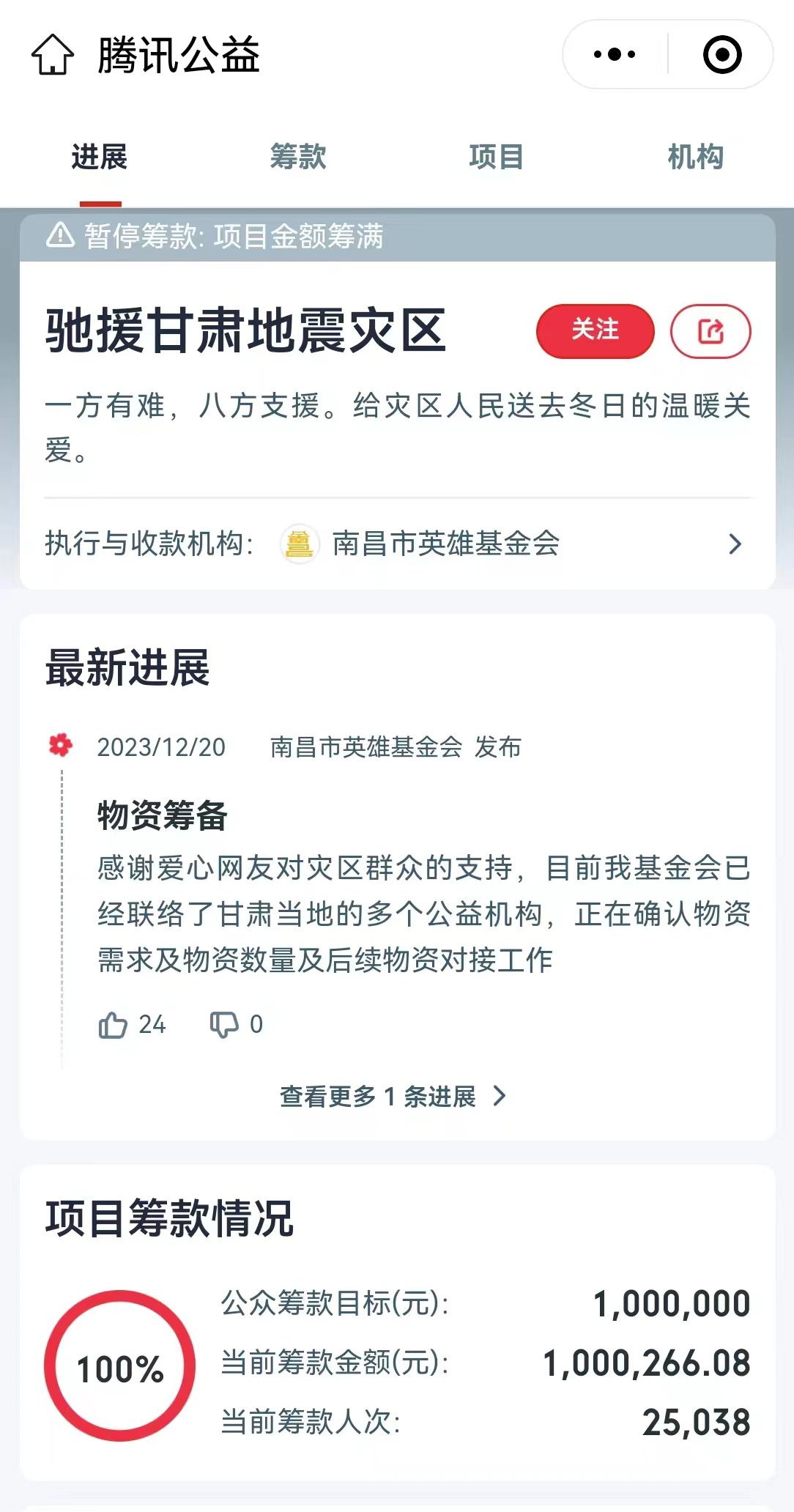Close the mini program with the circle button

(722, 55)
